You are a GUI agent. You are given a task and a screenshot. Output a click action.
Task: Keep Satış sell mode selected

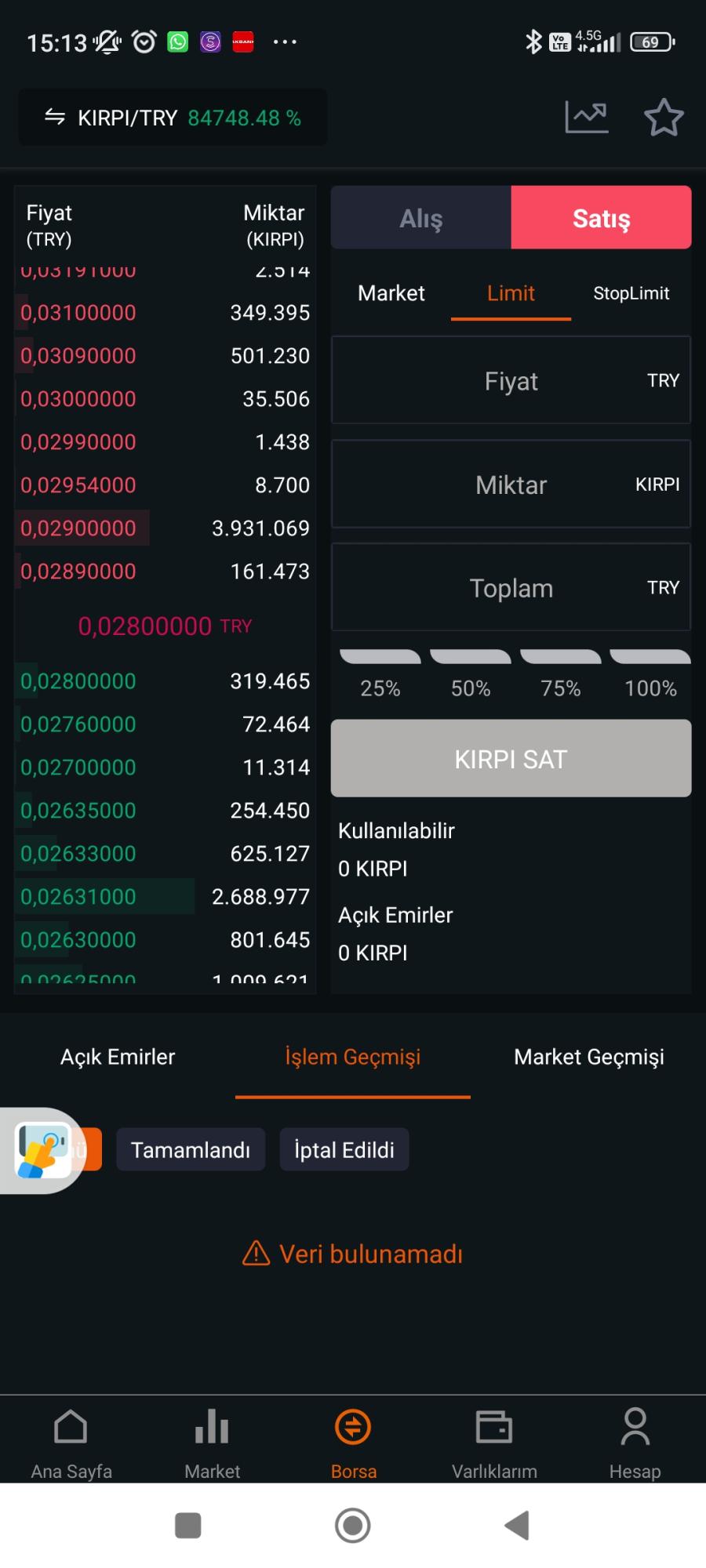click(601, 218)
